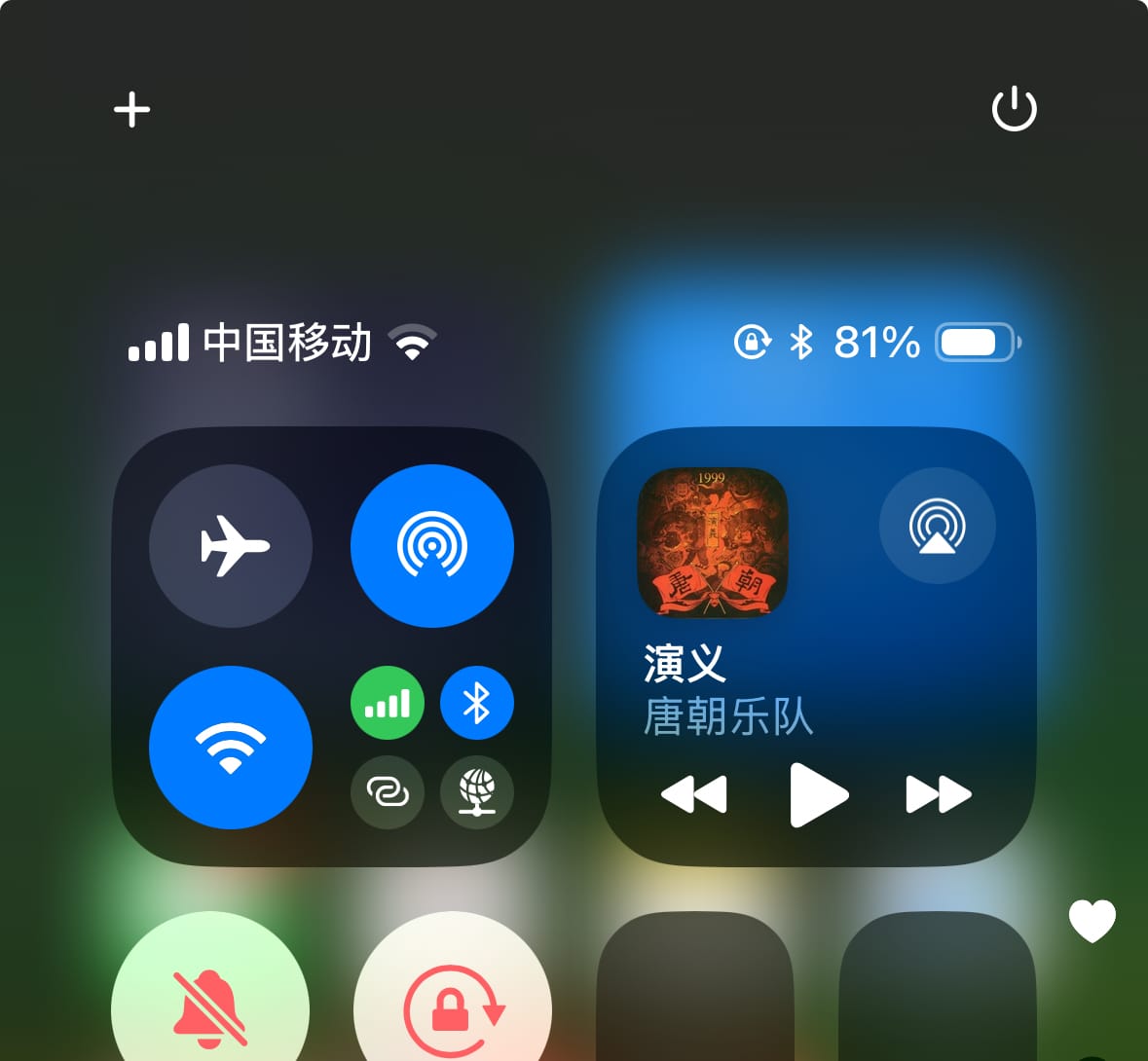The height and width of the screenshot is (1061, 1148).
Task: Skip back to the previous track
Action: tap(694, 794)
